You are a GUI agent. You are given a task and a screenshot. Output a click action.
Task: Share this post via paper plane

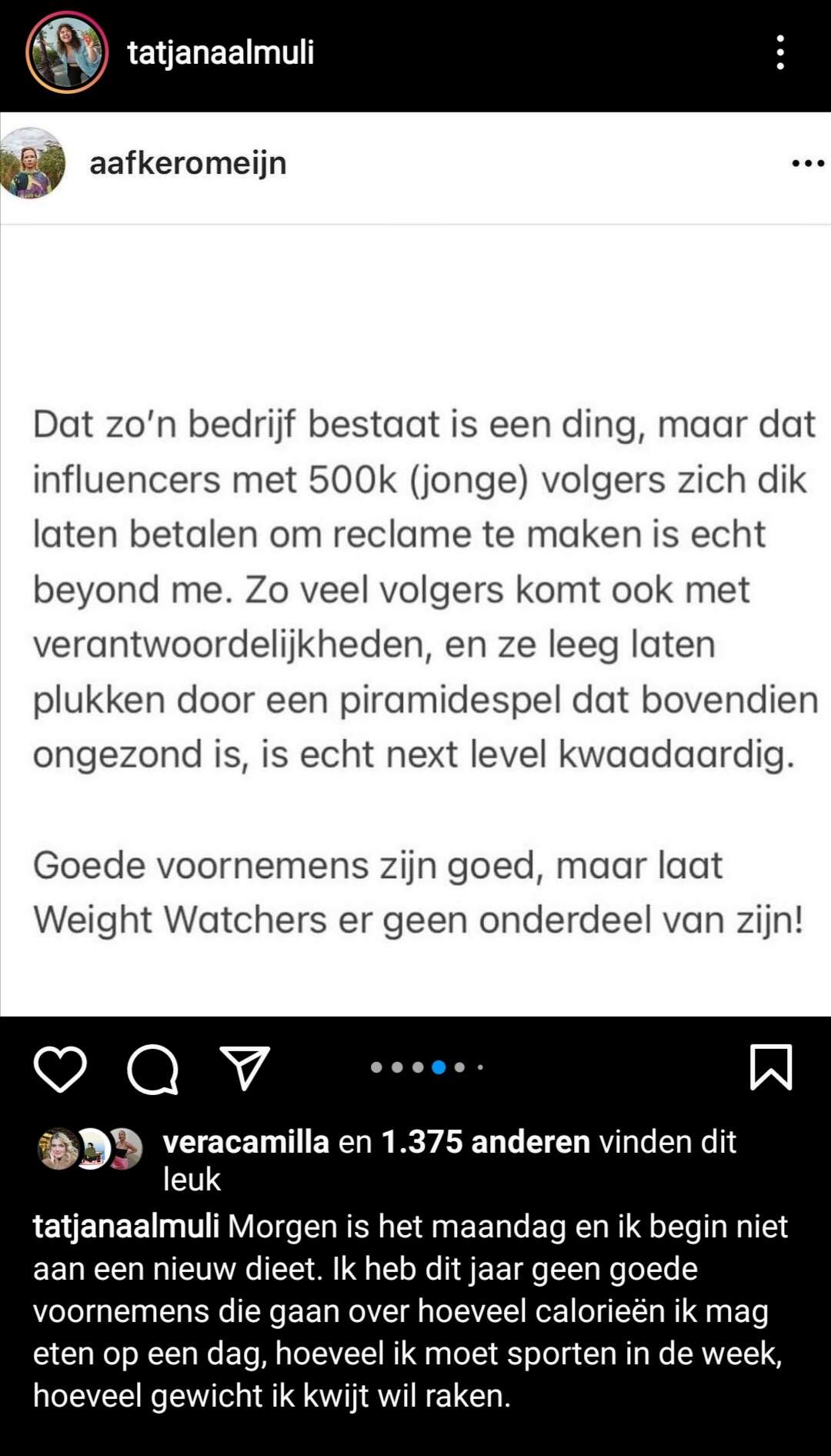click(245, 1068)
